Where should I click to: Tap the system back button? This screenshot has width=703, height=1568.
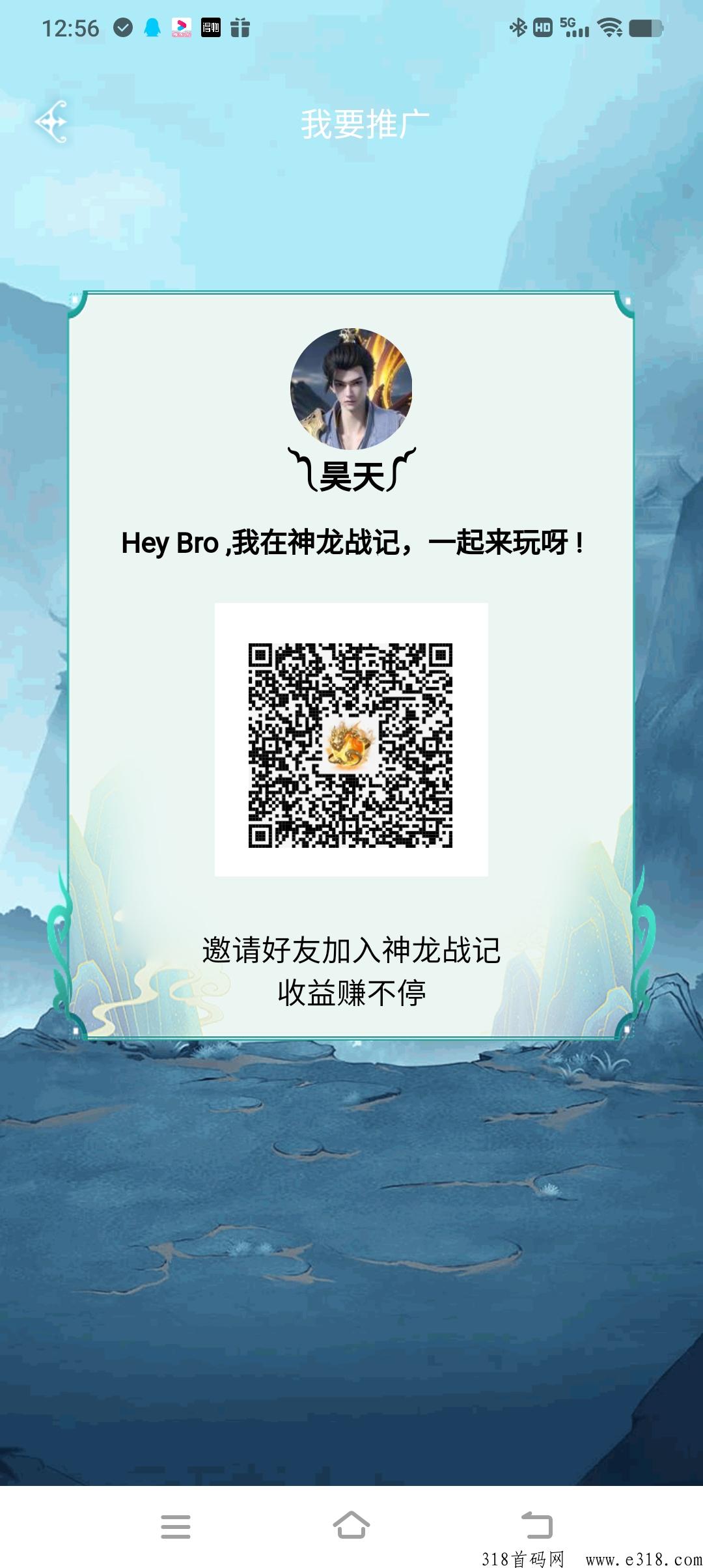click(537, 1525)
